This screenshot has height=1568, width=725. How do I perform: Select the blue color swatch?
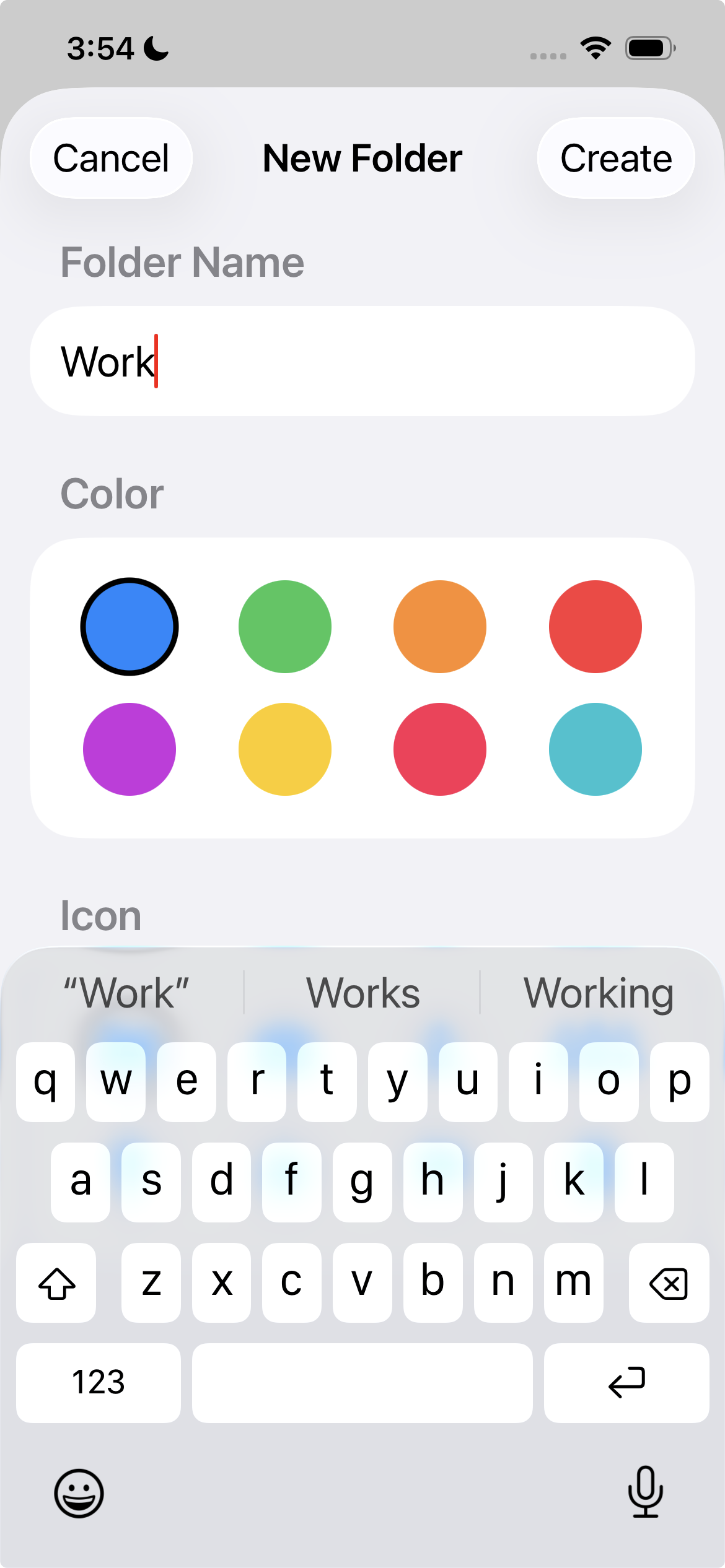click(130, 627)
